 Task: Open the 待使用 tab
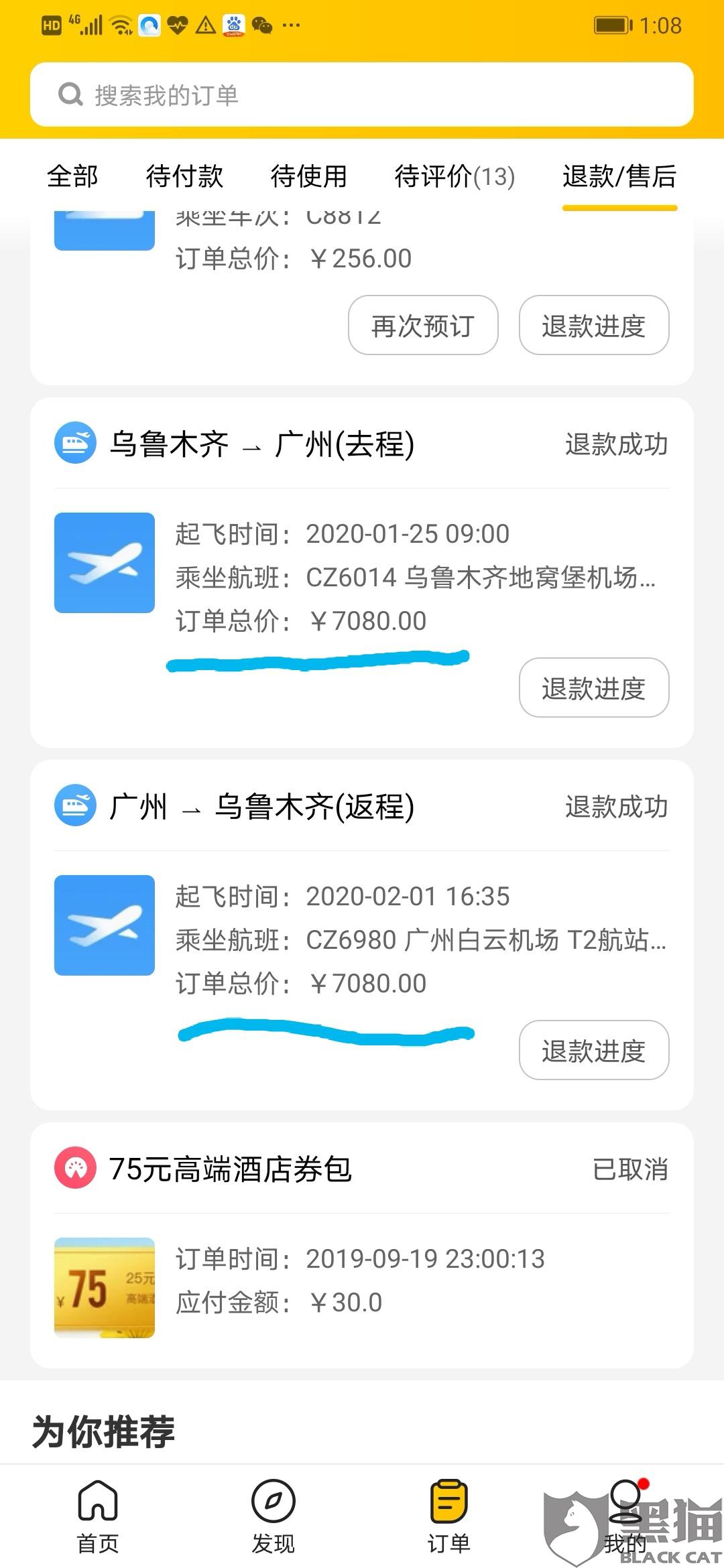pyautogui.click(x=308, y=177)
